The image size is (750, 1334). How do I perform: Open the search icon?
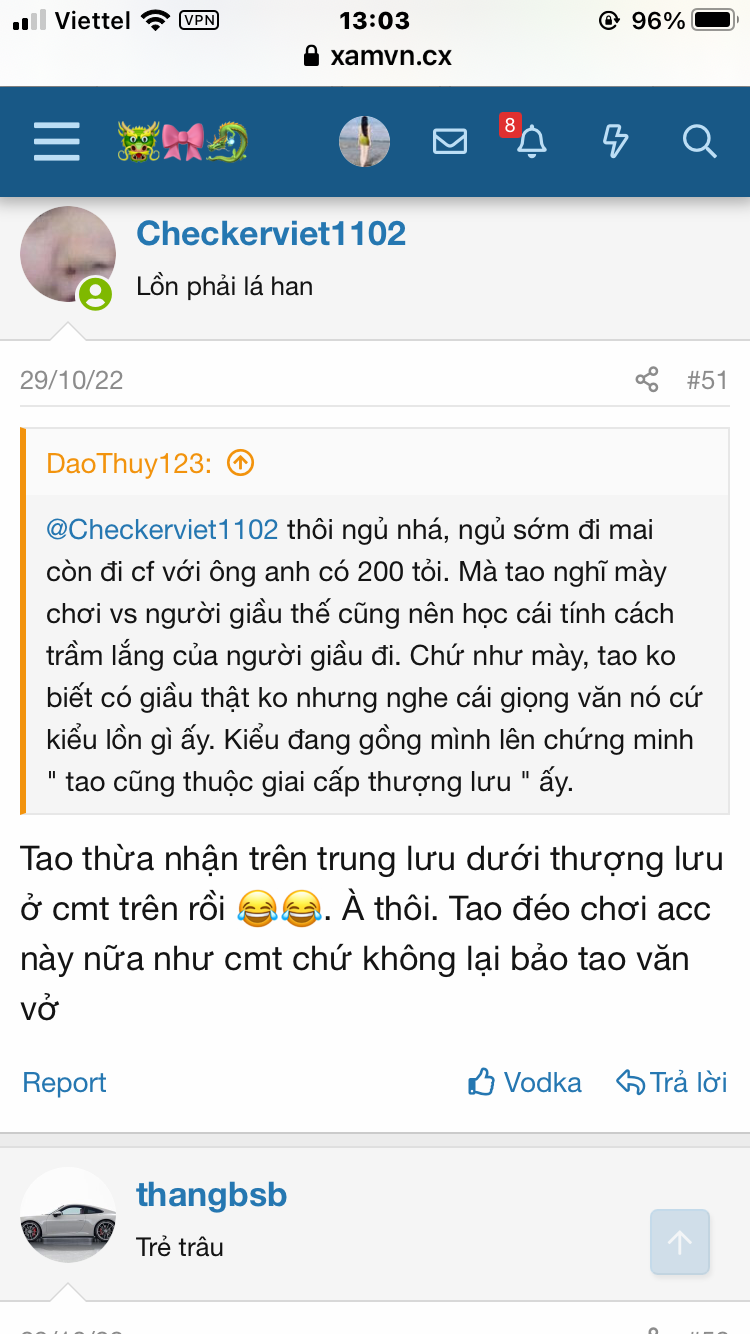[x=699, y=142]
